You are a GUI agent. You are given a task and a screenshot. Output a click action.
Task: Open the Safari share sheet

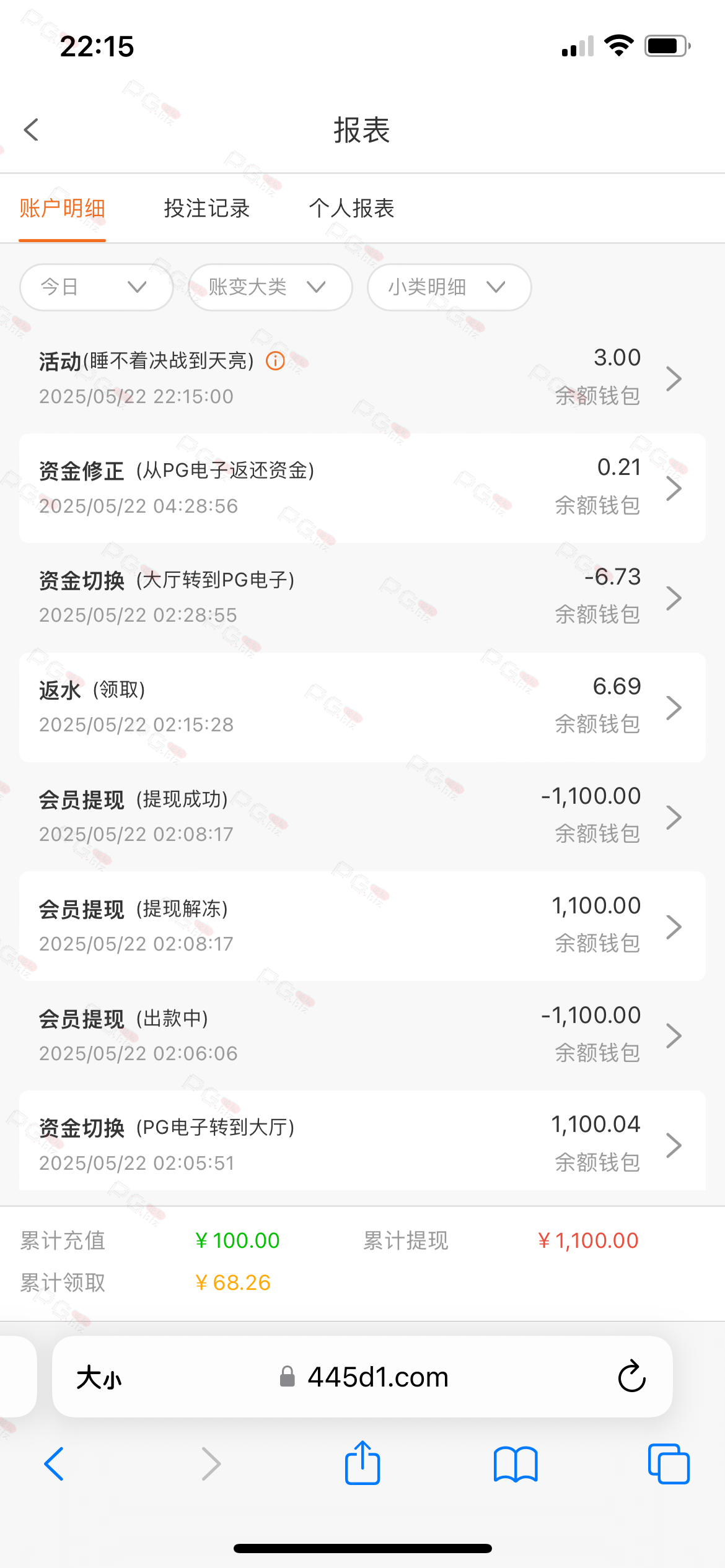pos(362,1463)
